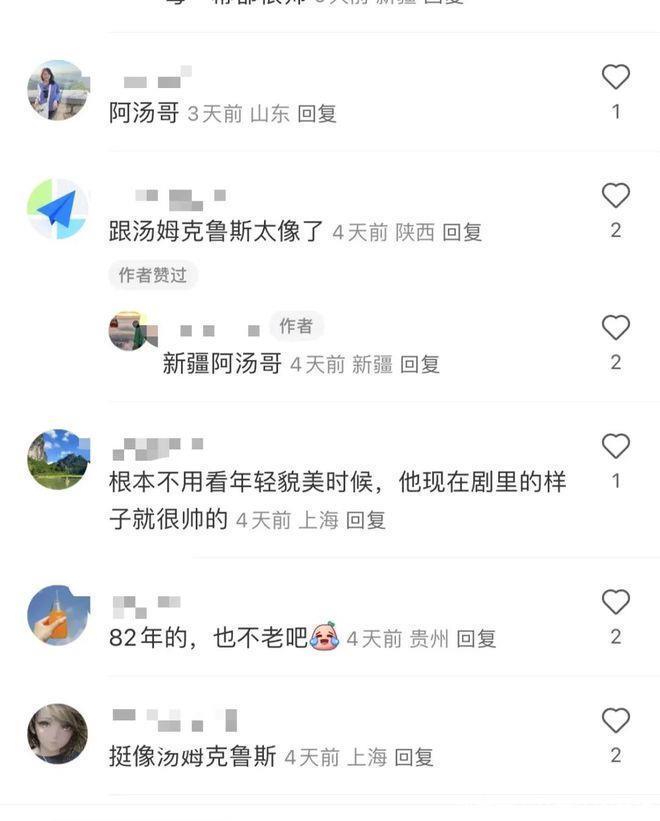This screenshot has width=660, height=821.
Task: Like the comment 跟汤姆克鲁斯太像了
Action: click(x=615, y=196)
